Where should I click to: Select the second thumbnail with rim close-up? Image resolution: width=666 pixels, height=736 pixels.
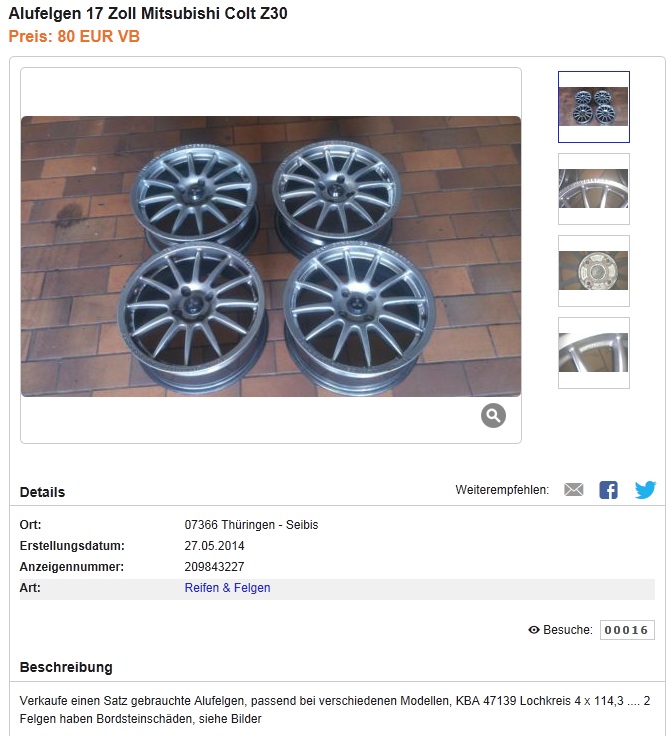click(593, 189)
